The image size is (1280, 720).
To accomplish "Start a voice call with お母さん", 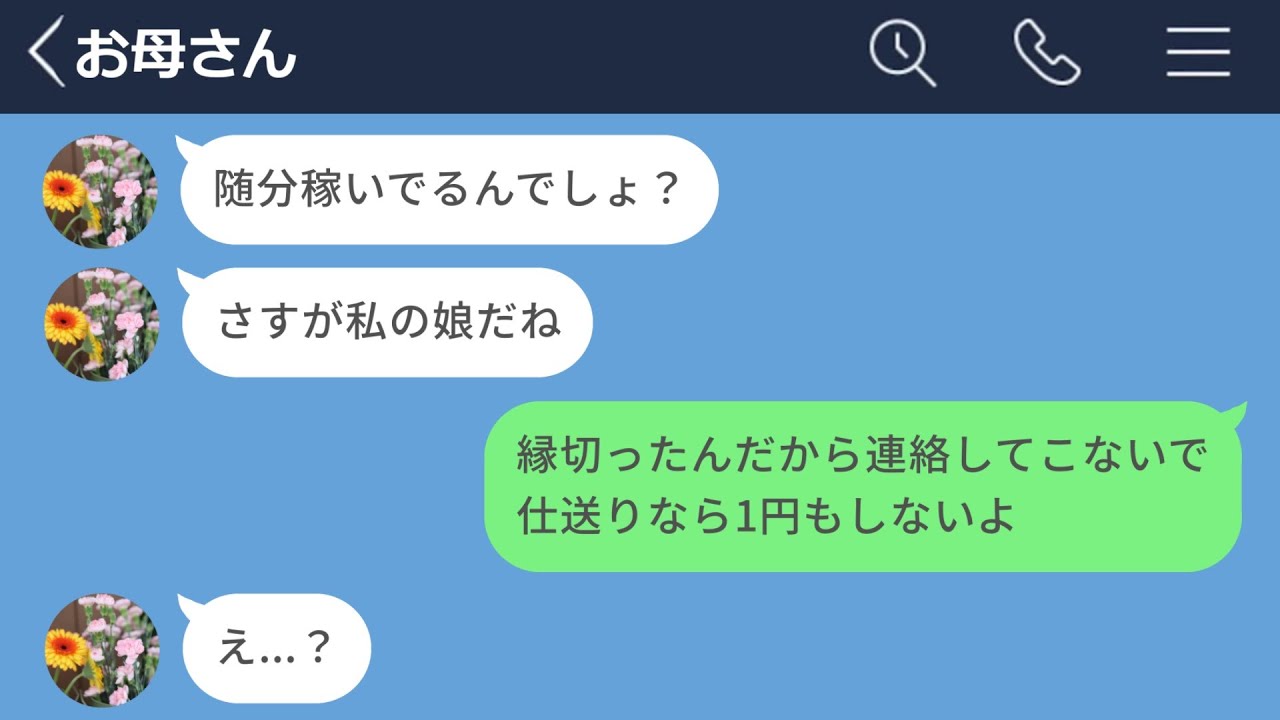I will click(1046, 54).
